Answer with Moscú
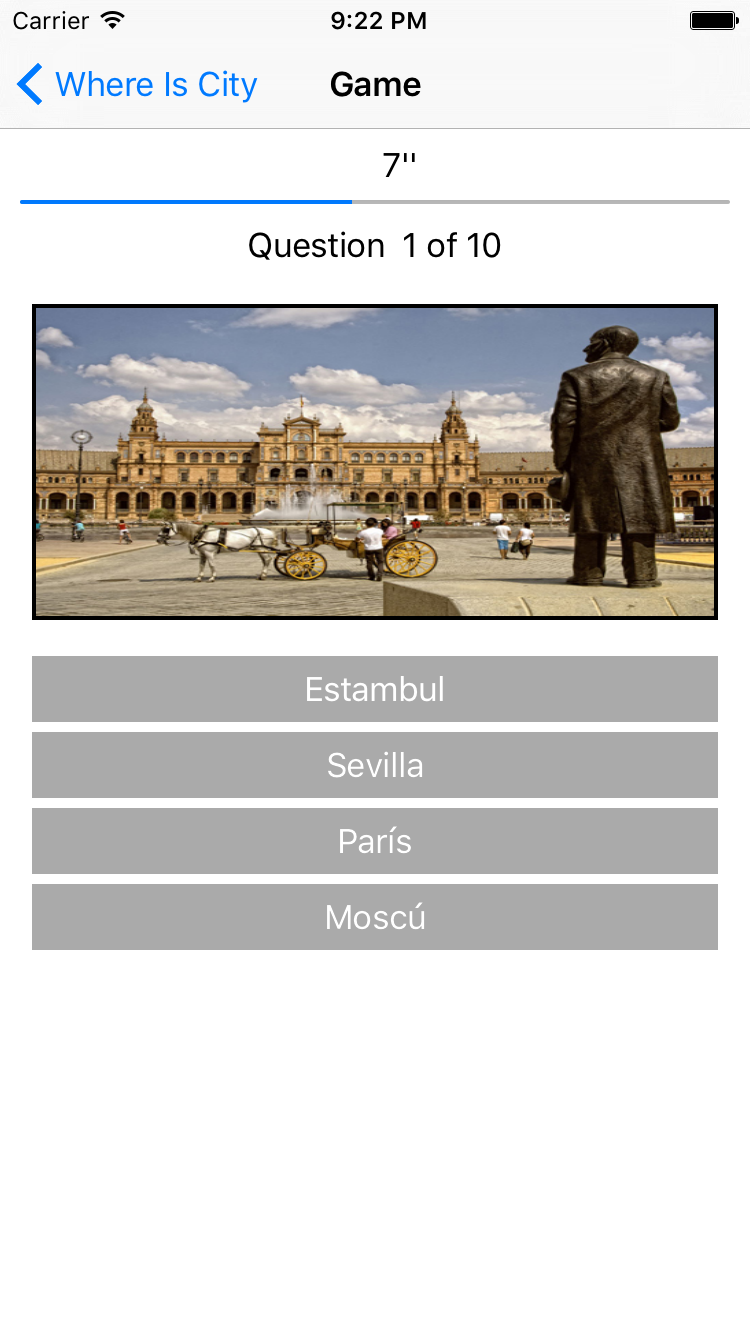This screenshot has height=1334, width=750. tap(375, 917)
